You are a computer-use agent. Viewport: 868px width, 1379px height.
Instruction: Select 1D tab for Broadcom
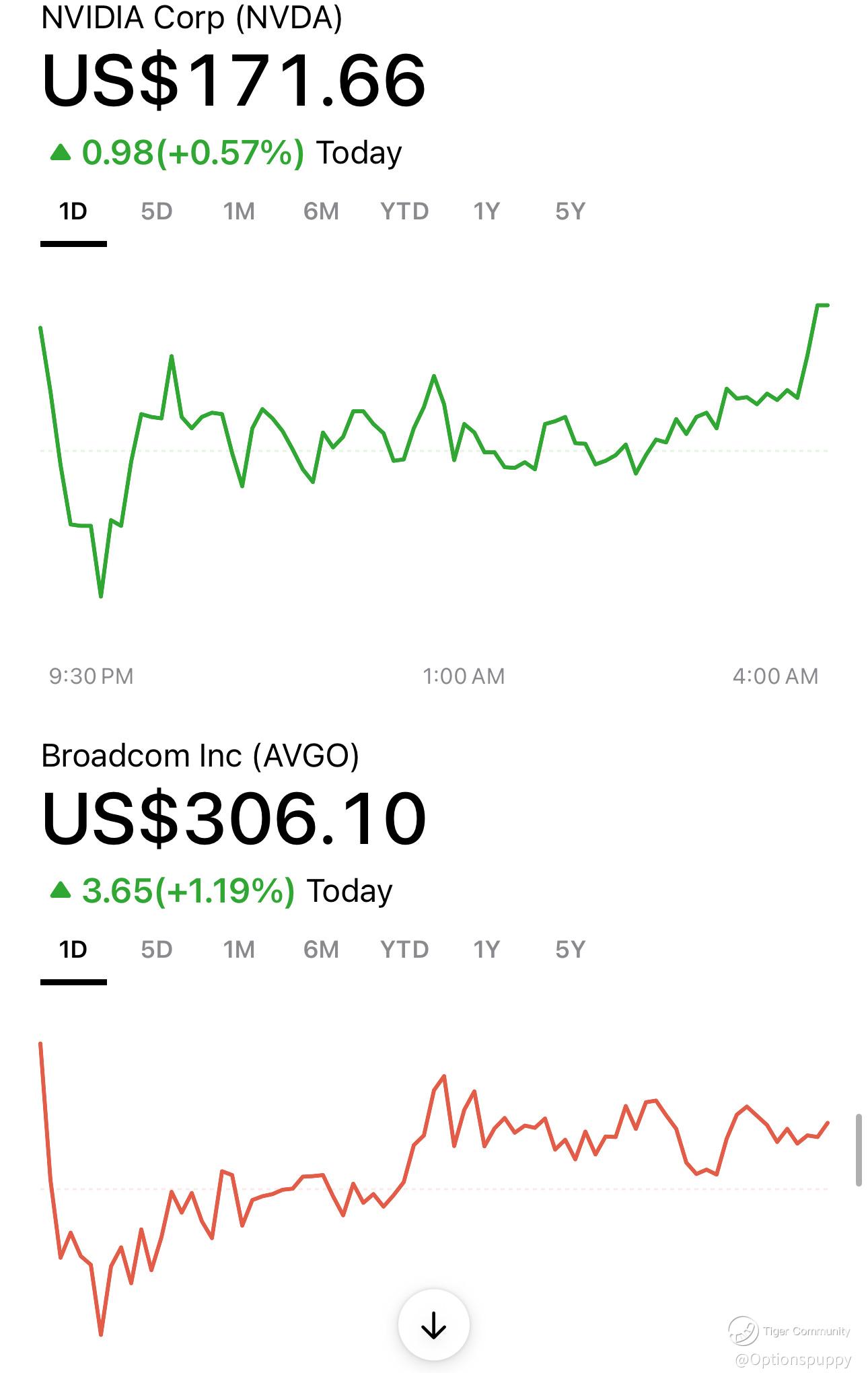point(73,950)
